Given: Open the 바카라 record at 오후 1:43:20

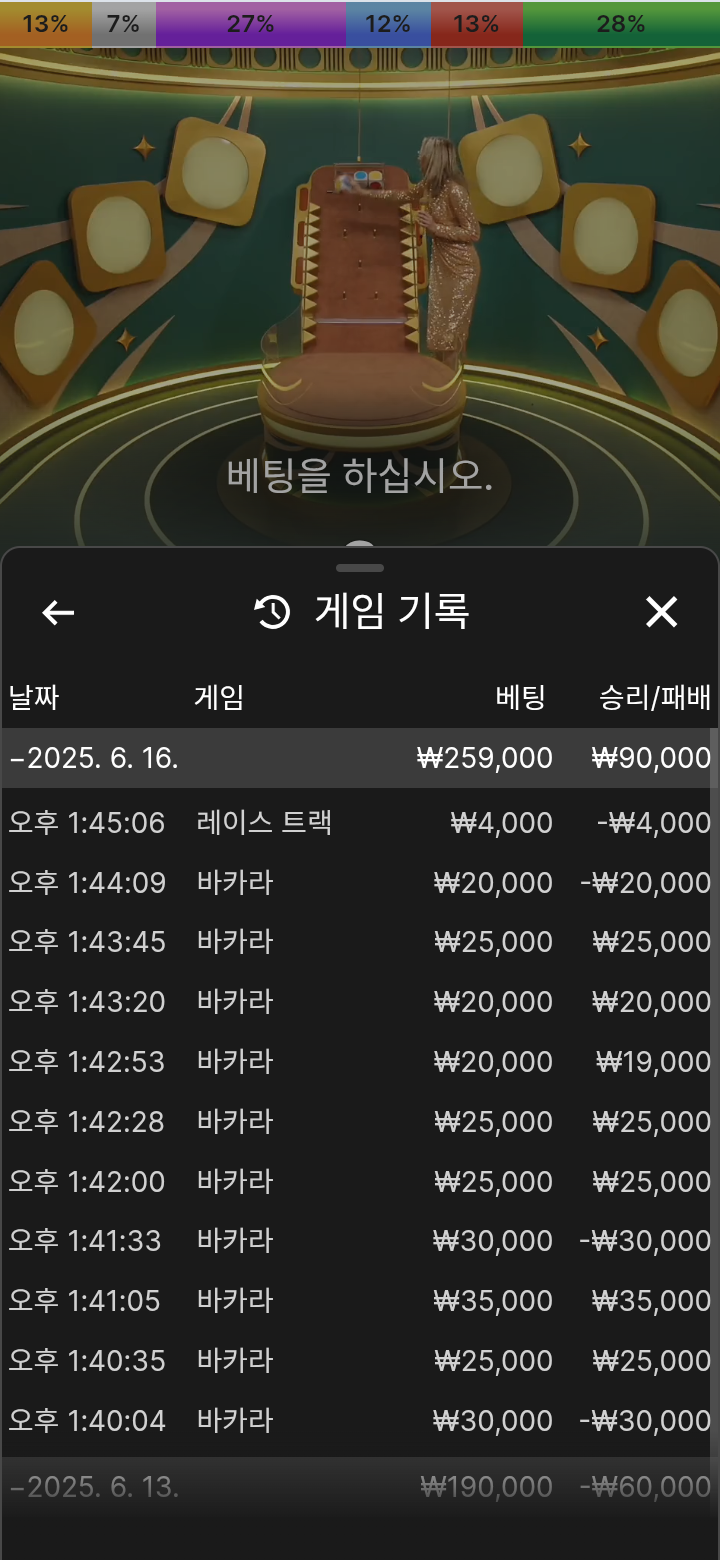Looking at the screenshot, I should pos(358,1002).
